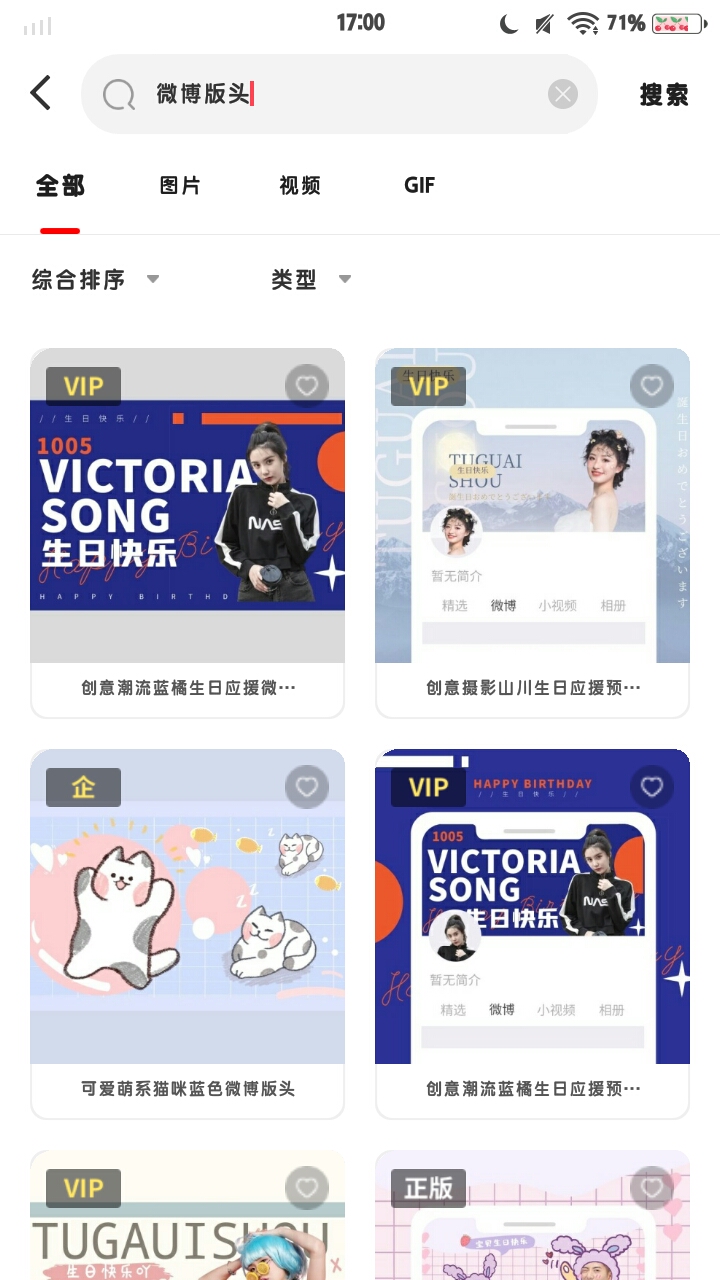Favorite the 创意摄影山川 template with heart
The image size is (720, 1280).
pyautogui.click(x=652, y=386)
